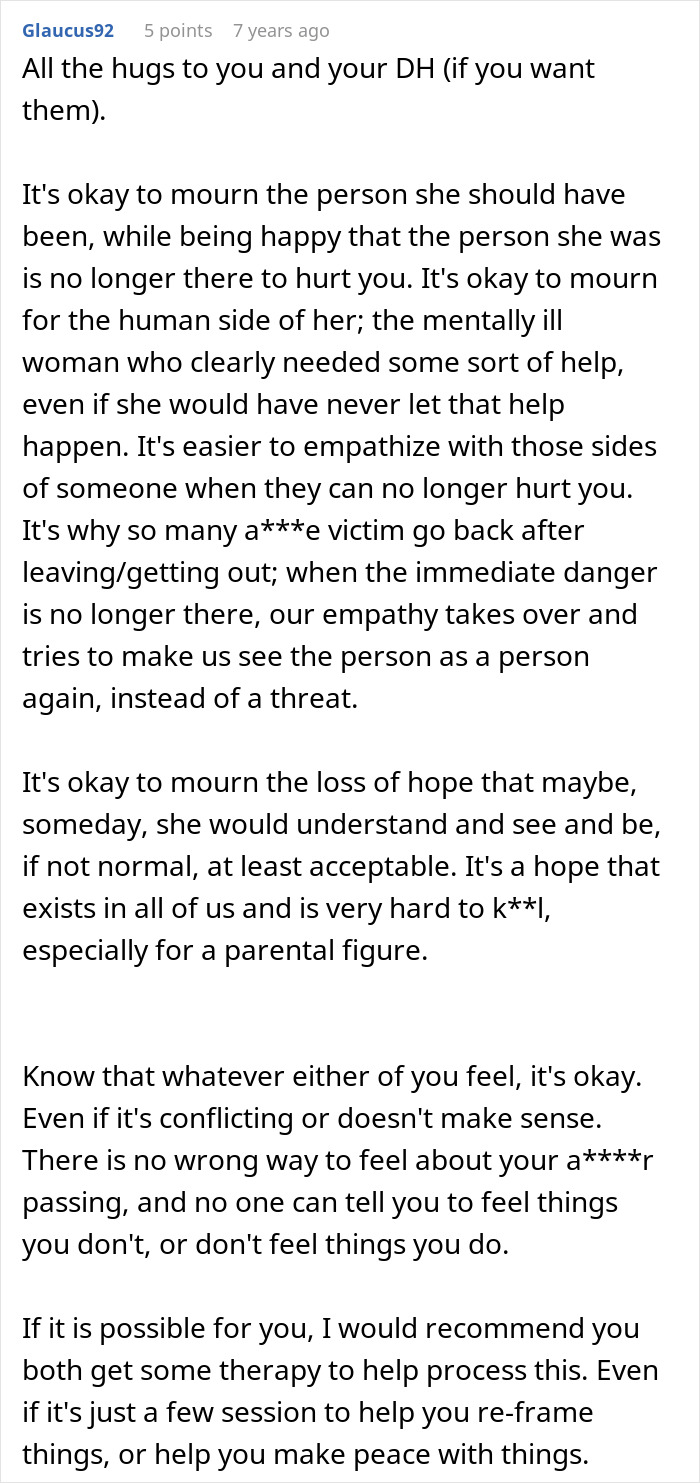Open Glaucus92's user profile

[x=68, y=31]
